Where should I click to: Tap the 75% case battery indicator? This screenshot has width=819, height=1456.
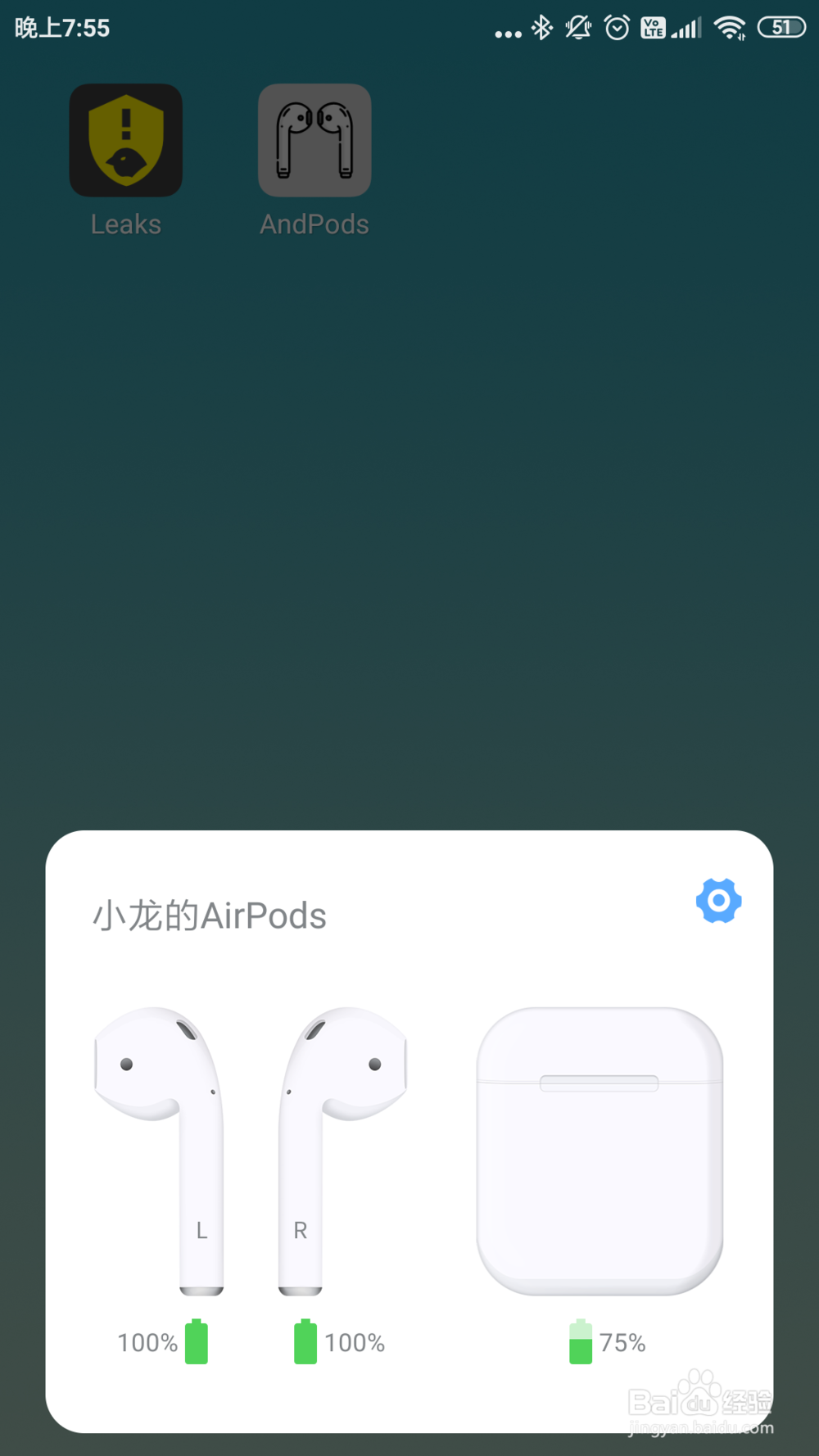point(607,1342)
